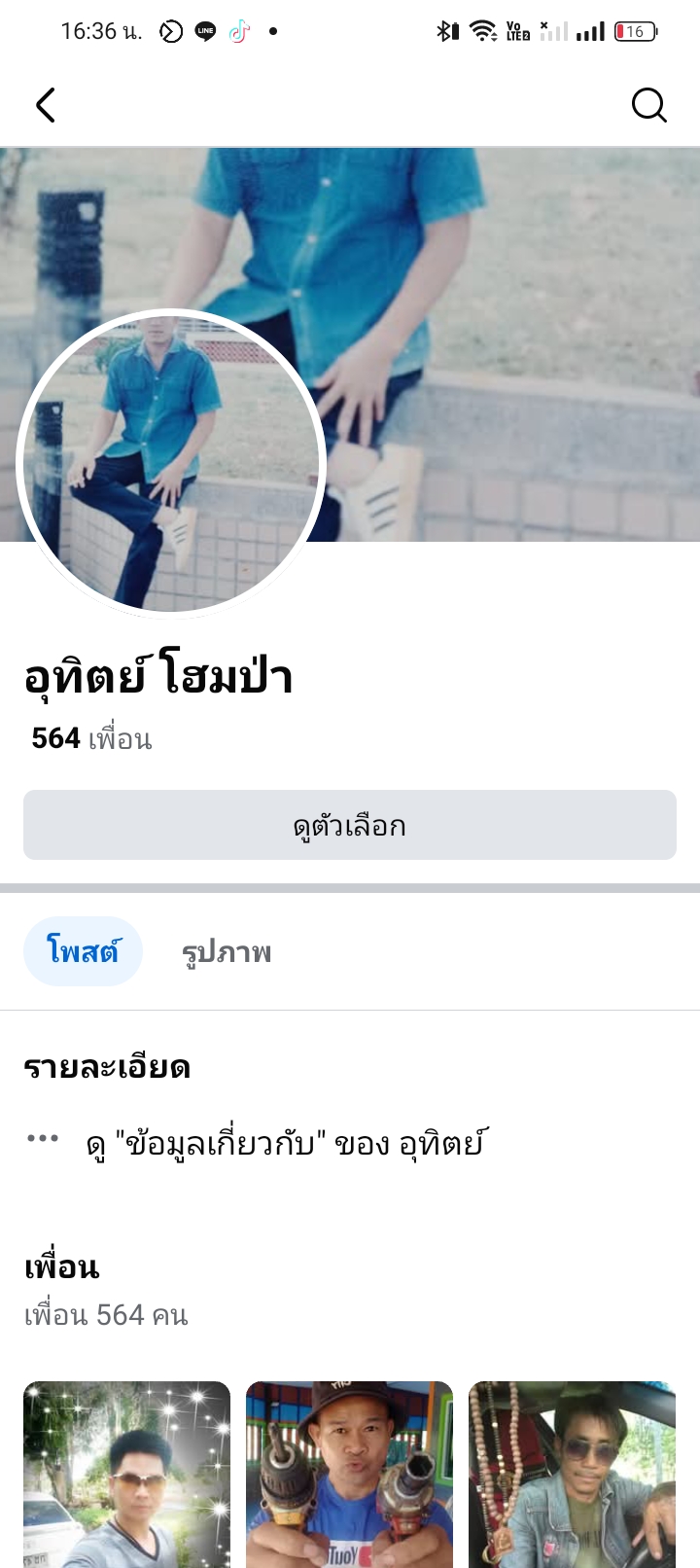Open ดู "ข้อมูลเกี่ยวกับ" ของ อุทิตย์
Viewport: 700px width, 1568px height.
[x=284, y=1143]
